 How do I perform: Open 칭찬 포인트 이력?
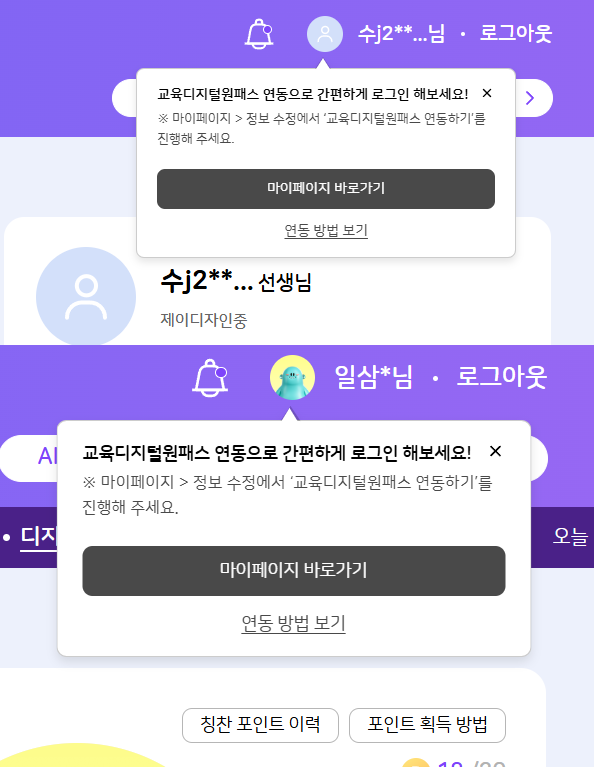coord(260,725)
